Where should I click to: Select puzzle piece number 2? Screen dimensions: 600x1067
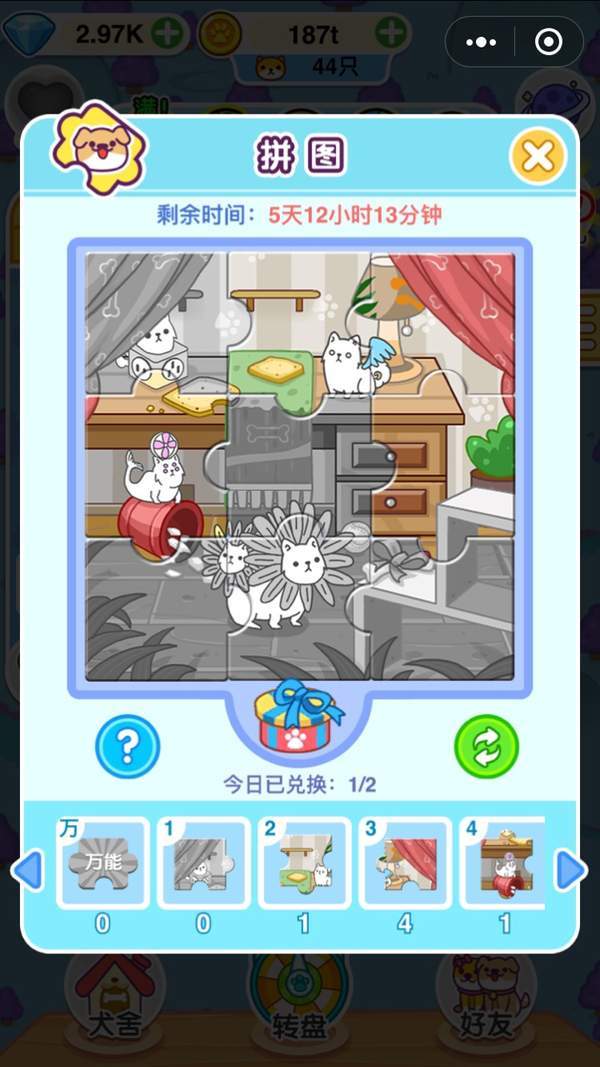coord(305,862)
